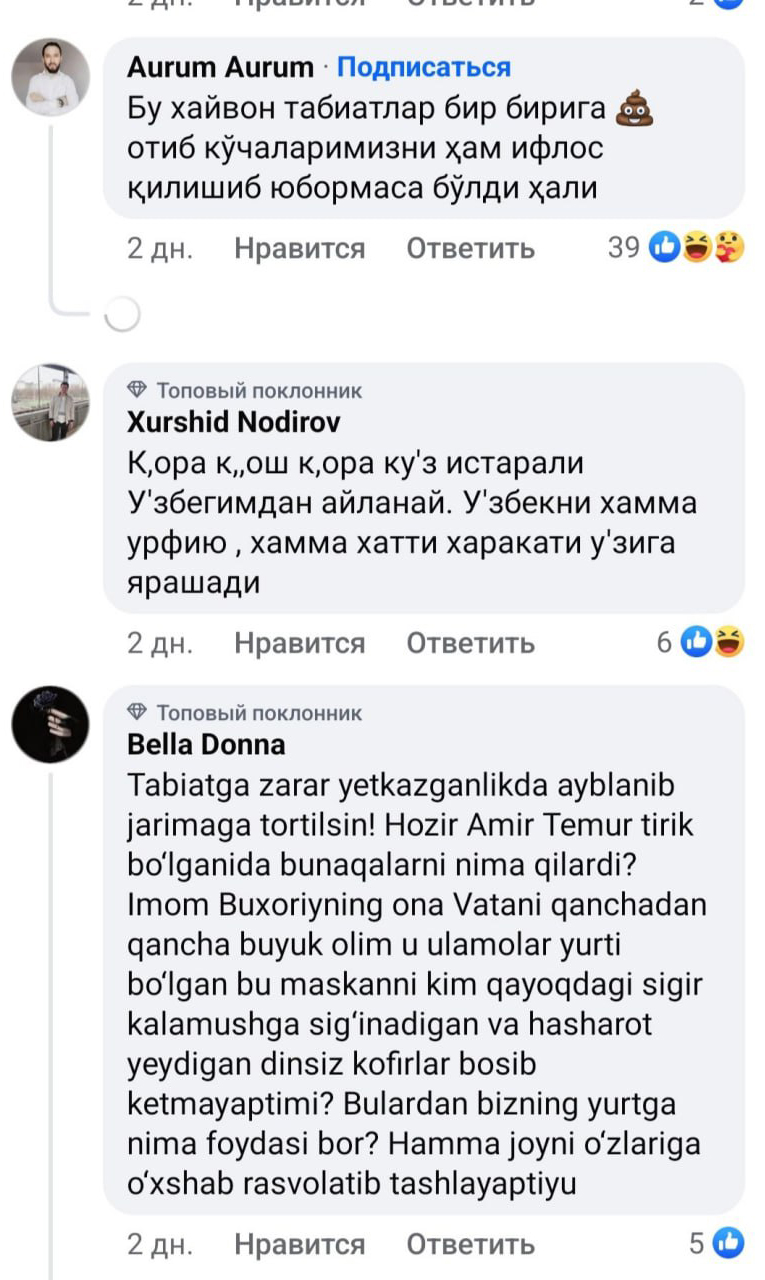Screen dimensions: 765x1280
Task: Reply to Bella Donna's comment
Action: click(x=470, y=1244)
